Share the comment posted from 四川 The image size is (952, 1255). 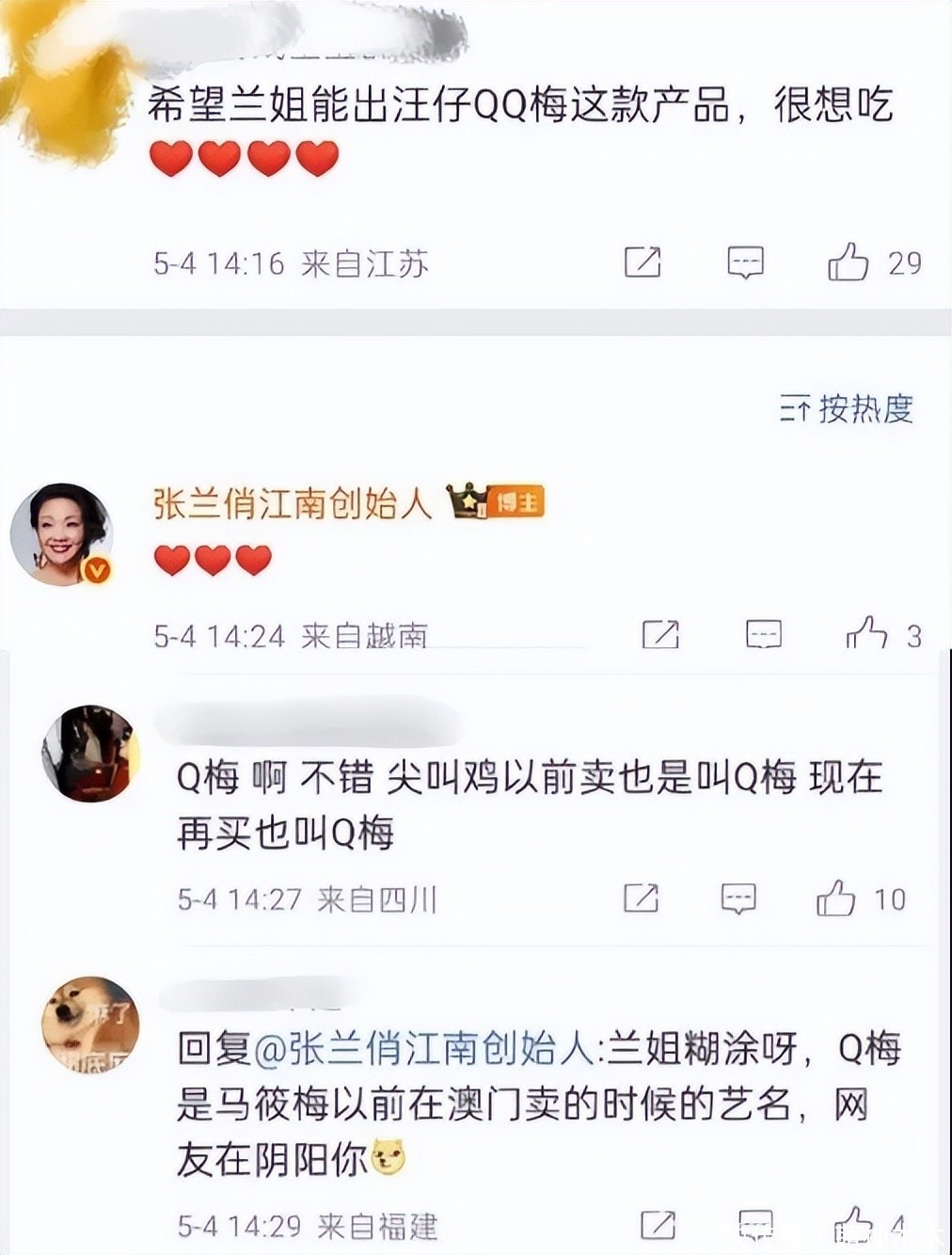(642, 898)
